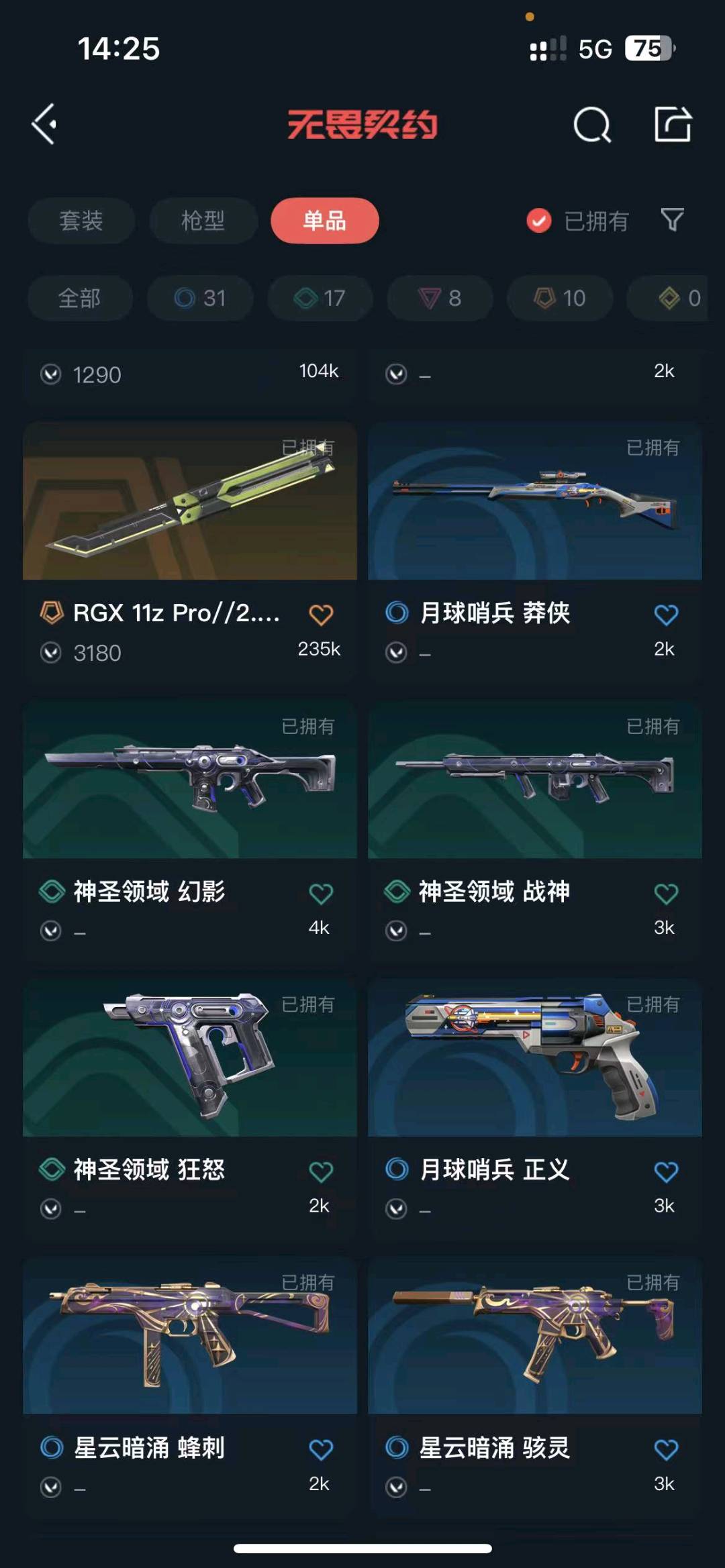
Task: Open the RGX 11z Pro knife card
Action: point(190,553)
